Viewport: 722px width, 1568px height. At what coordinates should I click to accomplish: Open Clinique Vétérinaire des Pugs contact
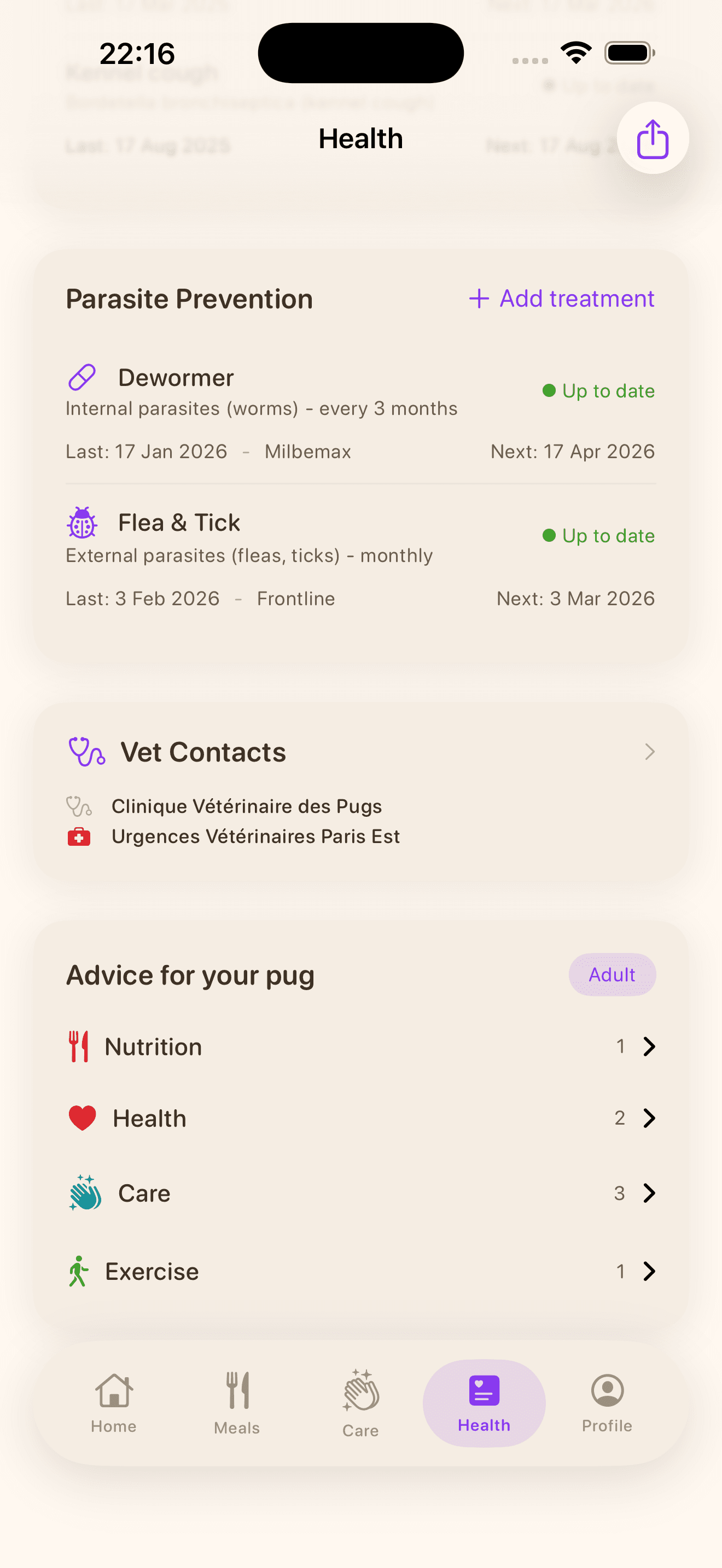click(x=247, y=806)
